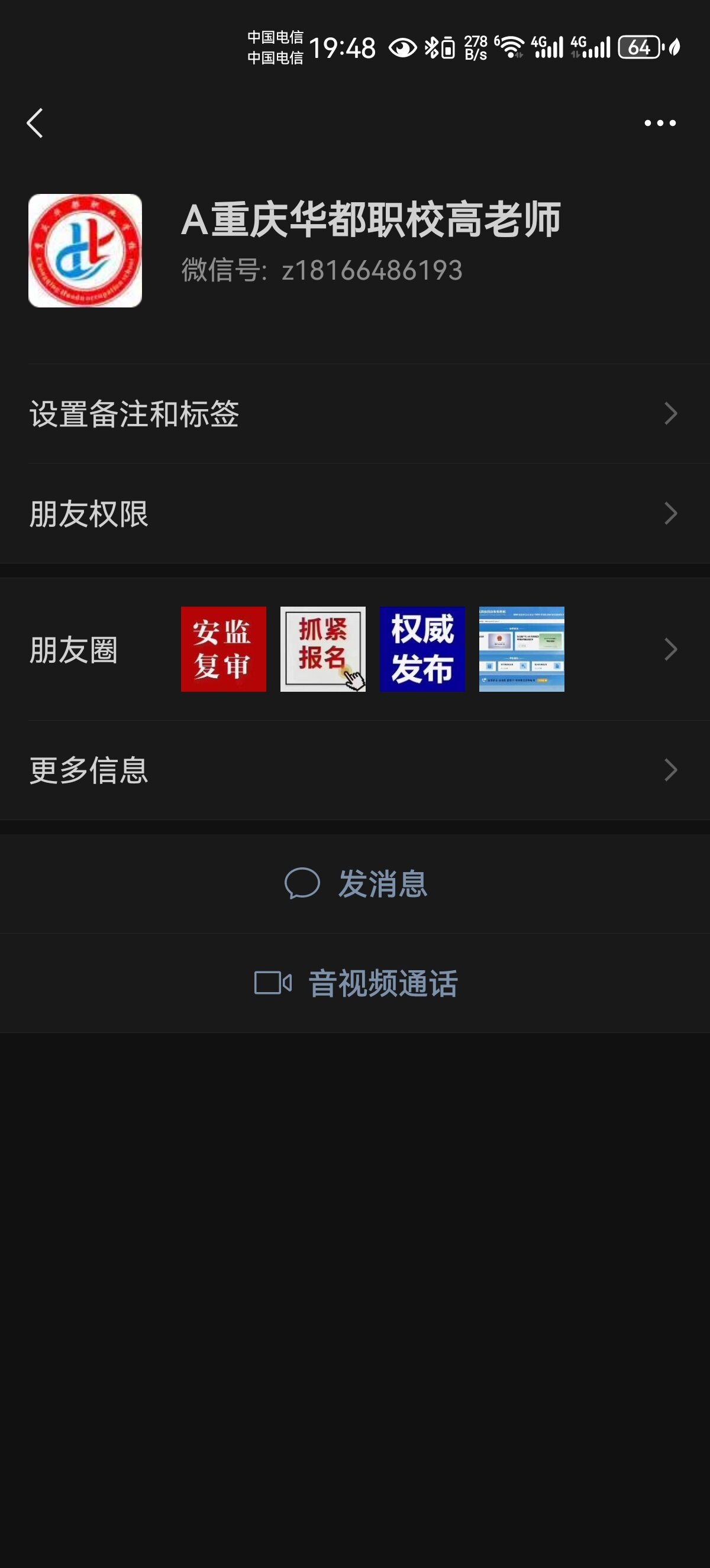Expand 更多信息 details
The width and height of the screenshot is (710, 1568).
click(355, 770)
